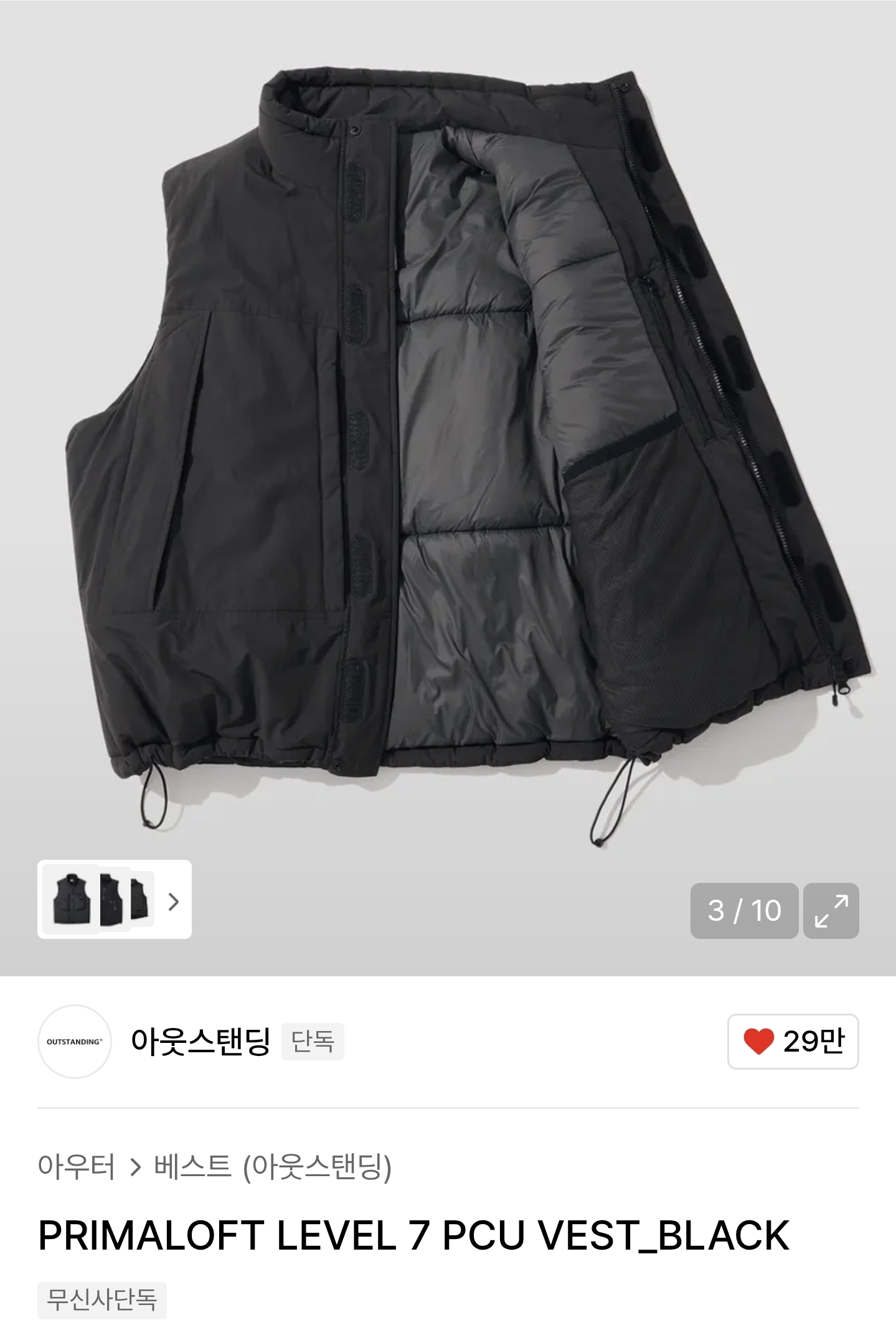Open the OUTSTANDING brand logo

75,1042
